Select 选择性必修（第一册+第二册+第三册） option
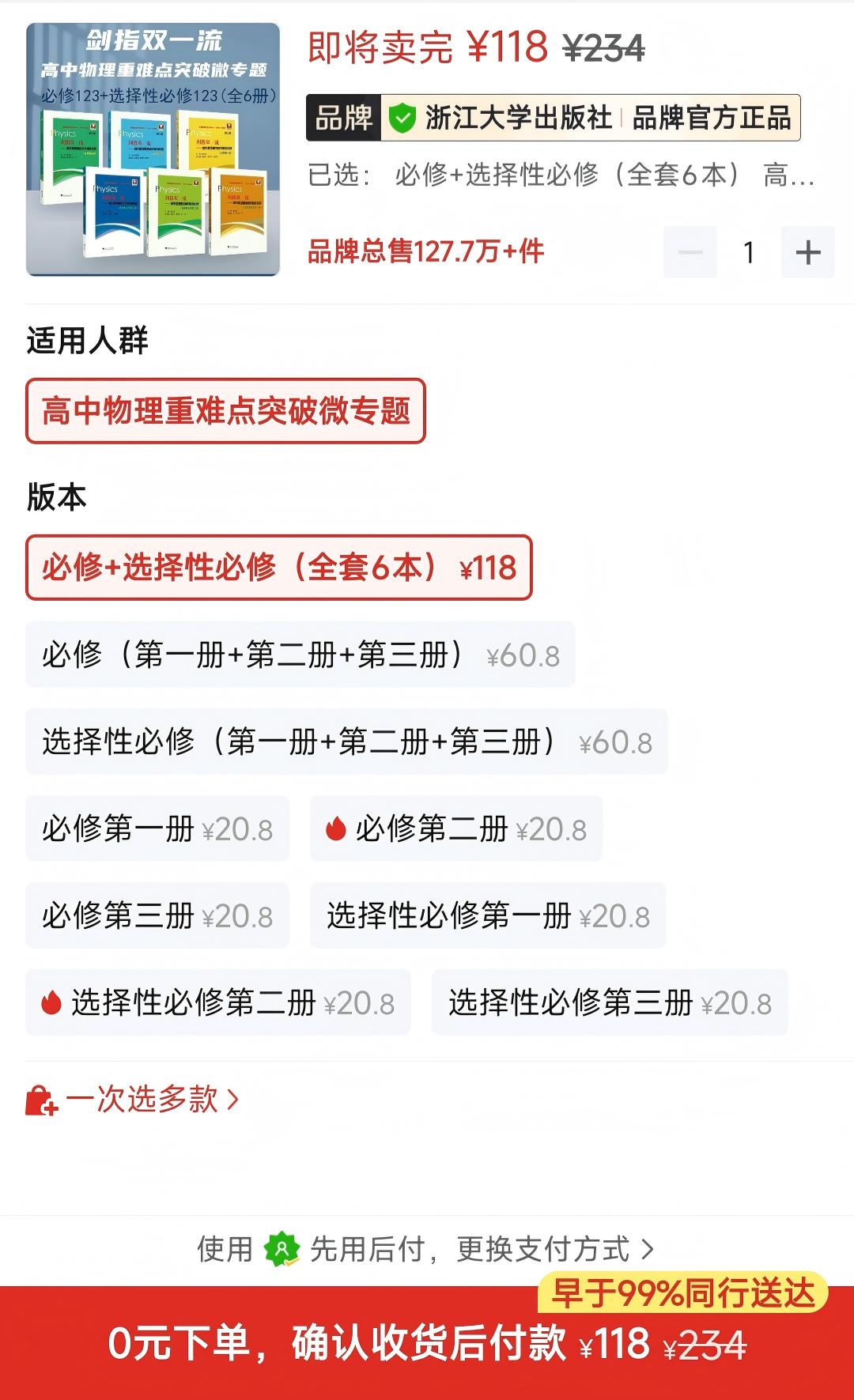Viewport: 854px width, 1400px height. (346, 742)
